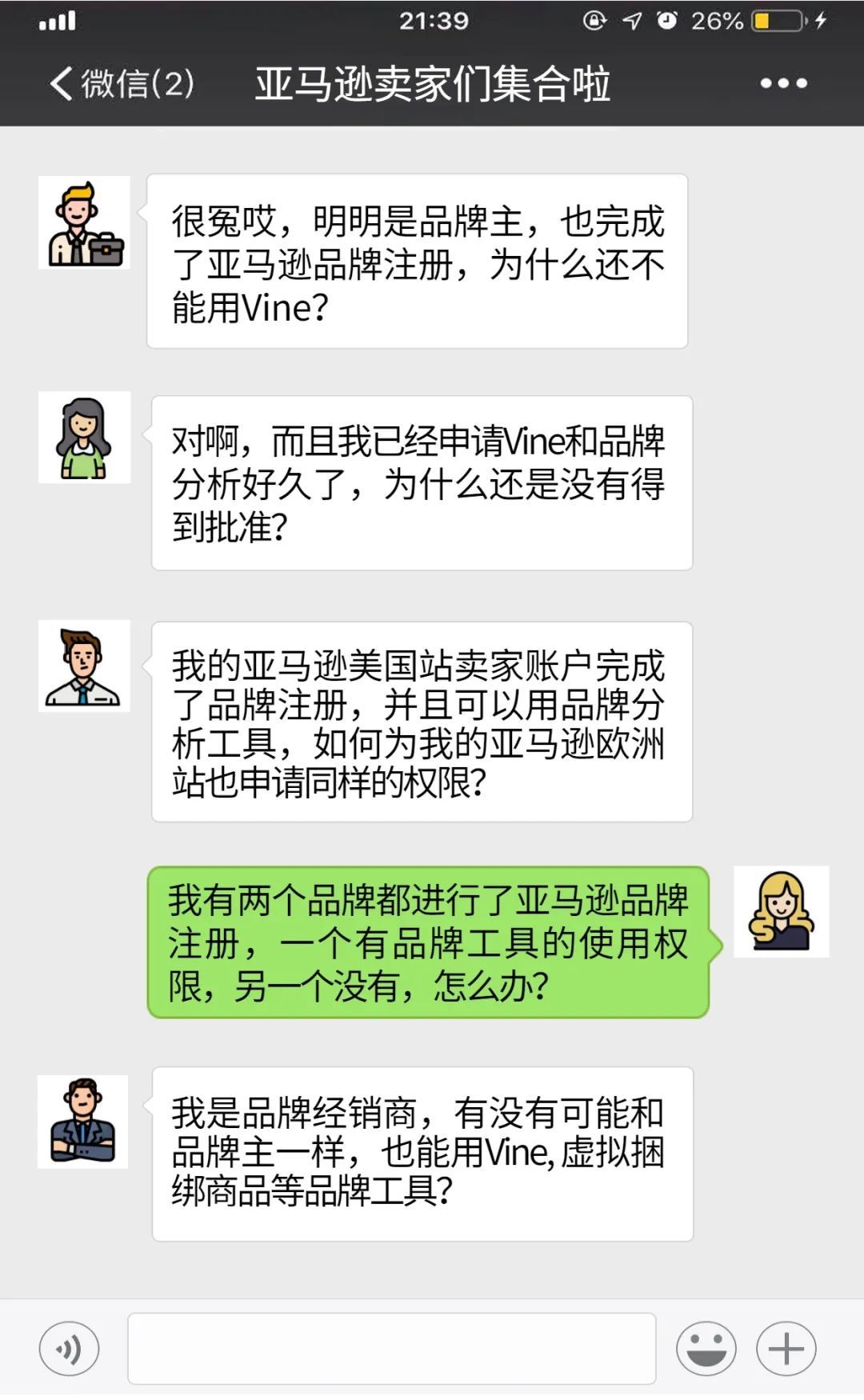Open profile of woman in green avatar
Viewport: 864px width, 1400px height.
click(84, 438)
